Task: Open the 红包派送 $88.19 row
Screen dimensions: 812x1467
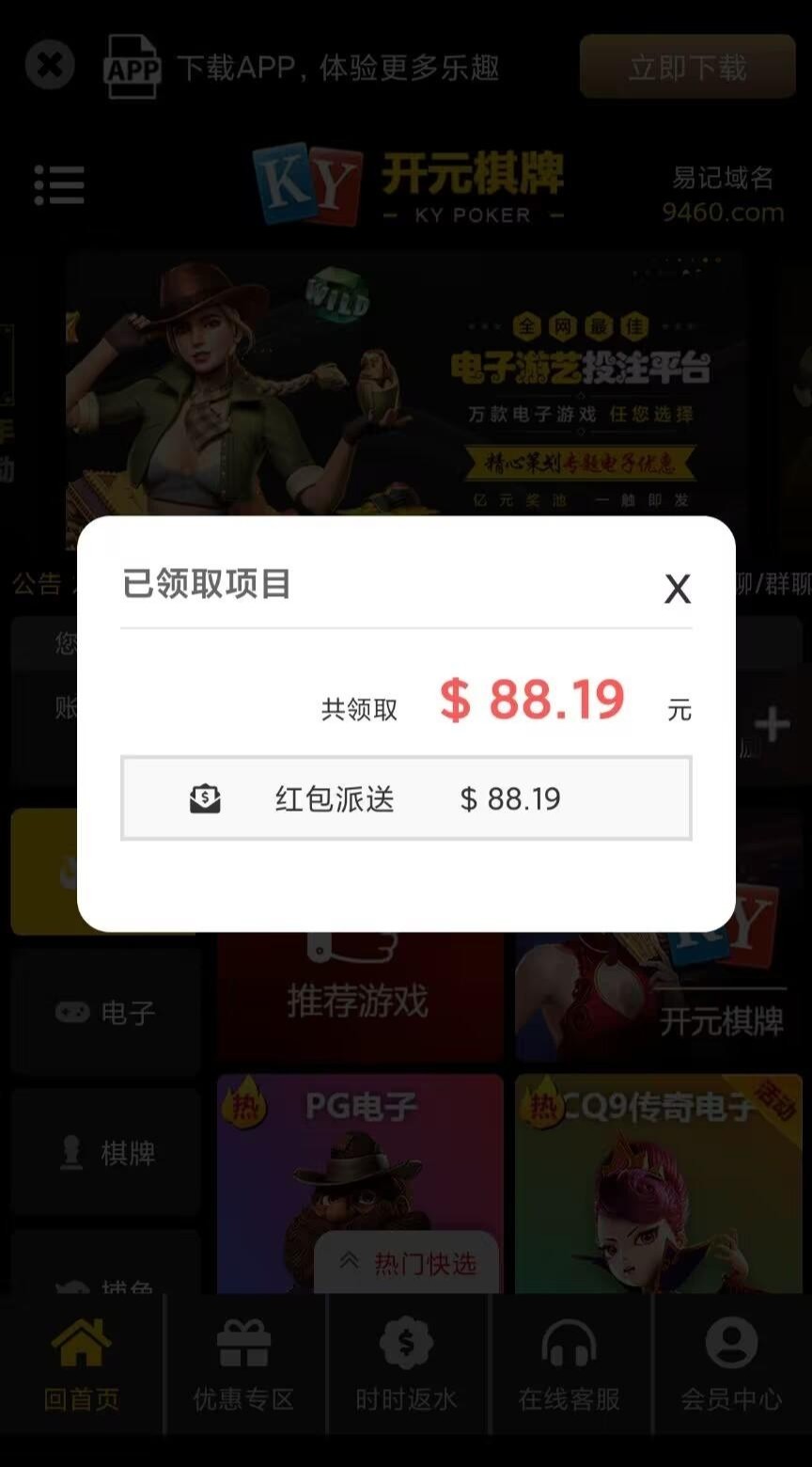Action: (406, 798)
